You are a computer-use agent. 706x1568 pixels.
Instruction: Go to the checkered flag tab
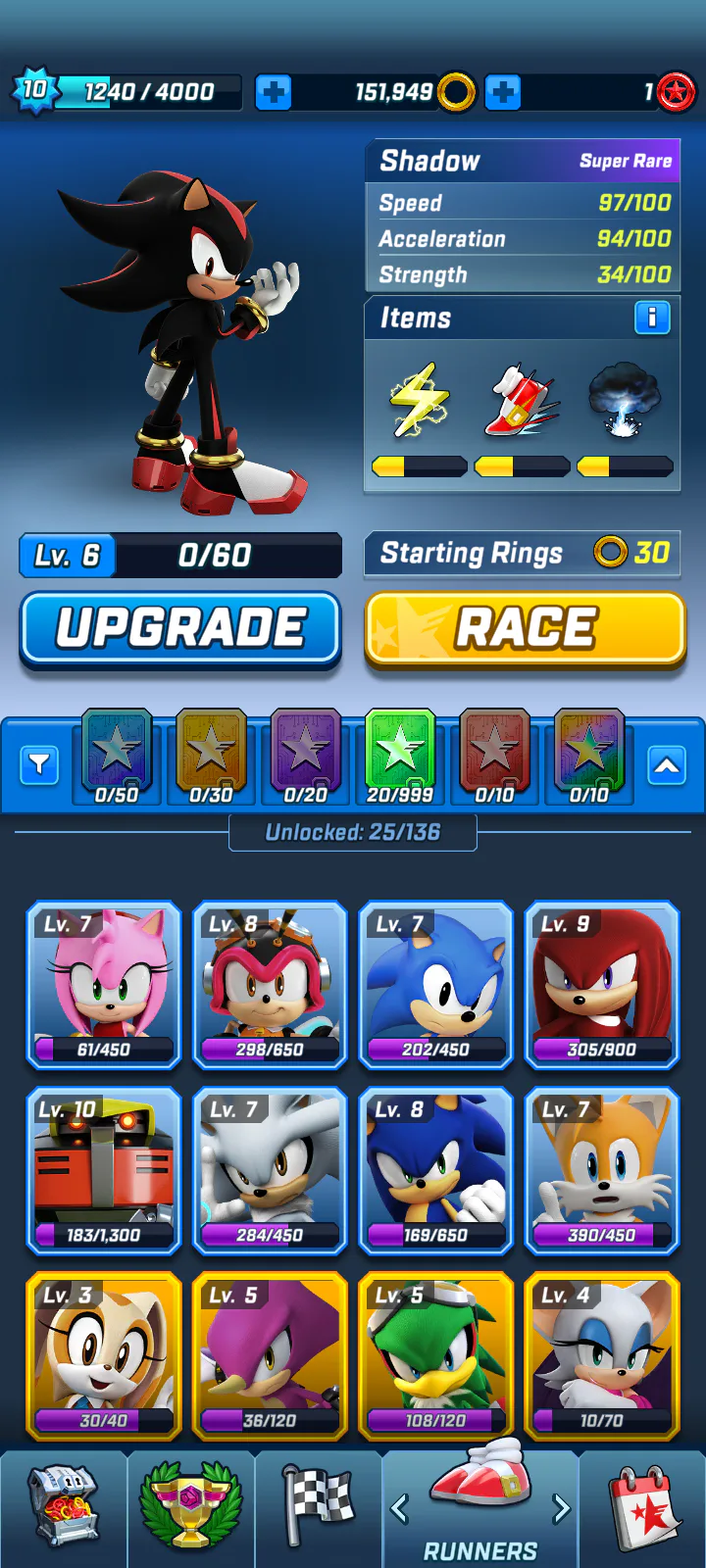(x=319, y=1509)
